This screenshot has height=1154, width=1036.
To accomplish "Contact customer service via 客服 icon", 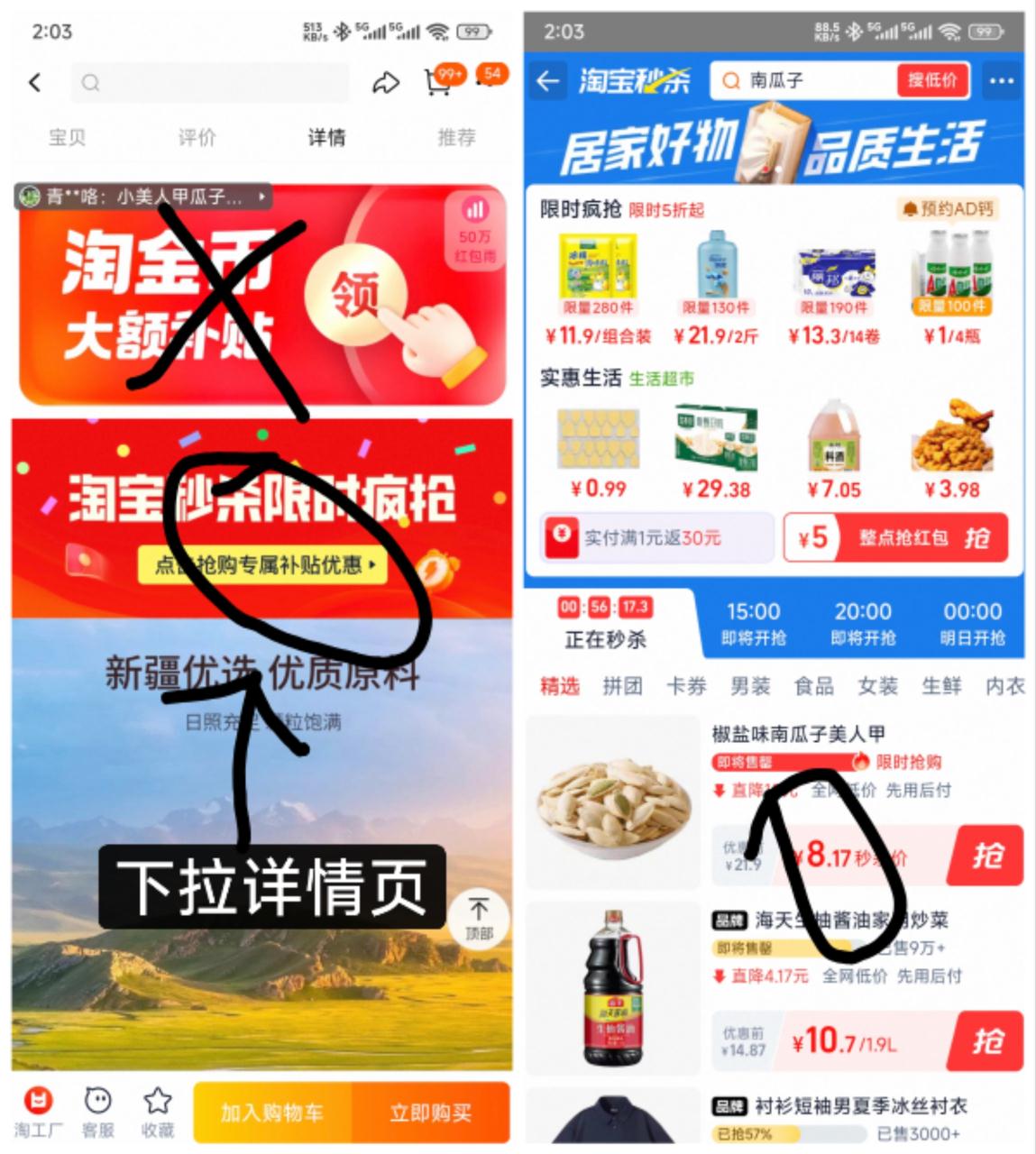I will coord(96,1109).
